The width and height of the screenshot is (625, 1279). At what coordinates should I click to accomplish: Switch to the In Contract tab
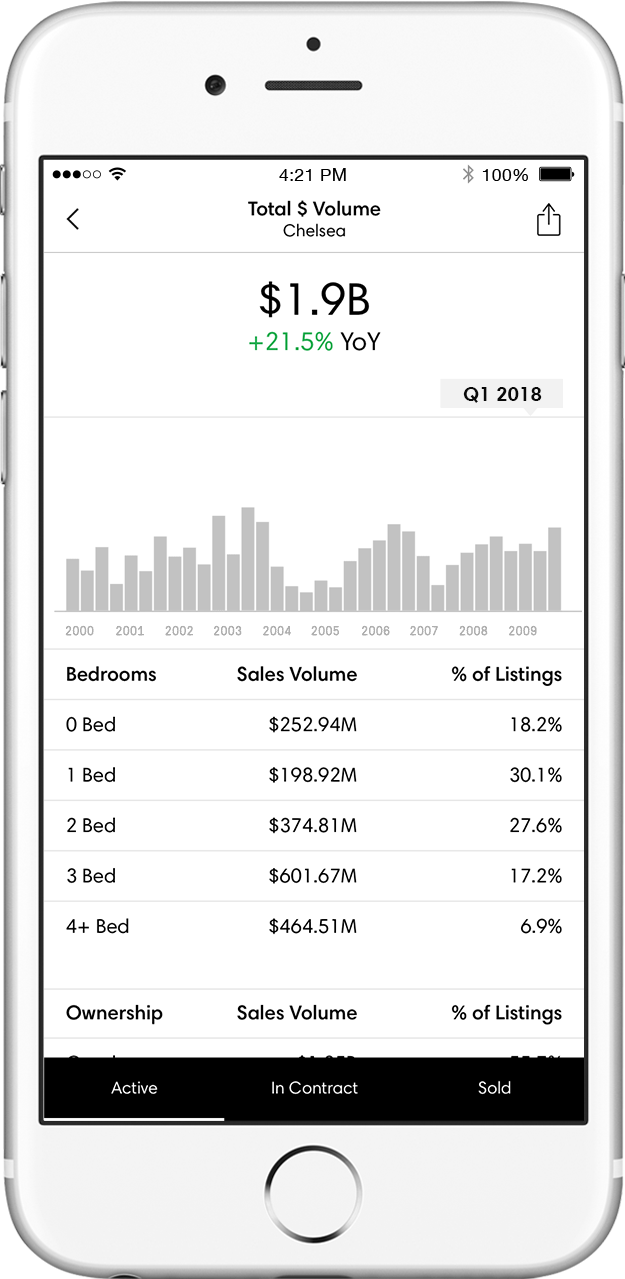(314, 1088)
